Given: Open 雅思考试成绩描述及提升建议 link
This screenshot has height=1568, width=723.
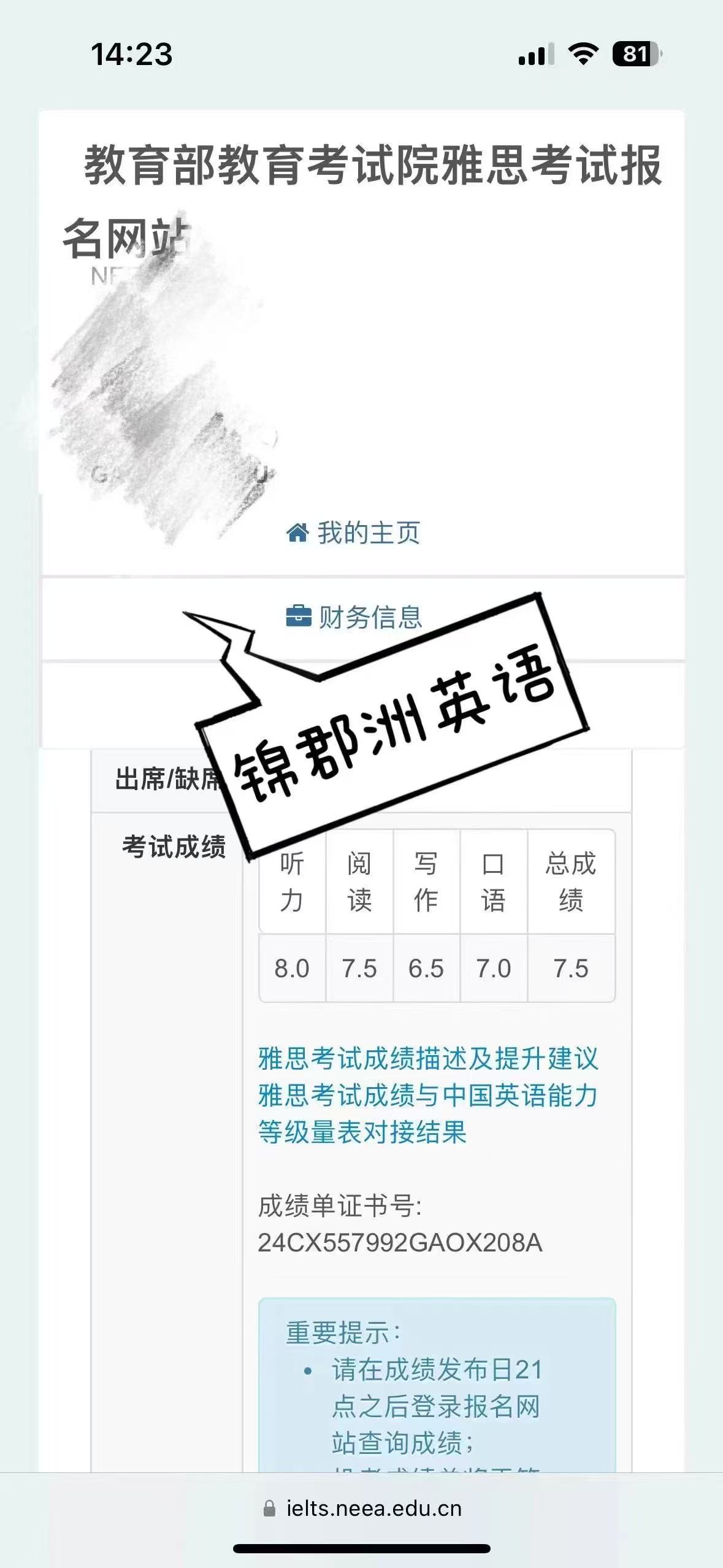Looking at the screenshot, I should pos(427,1058).
